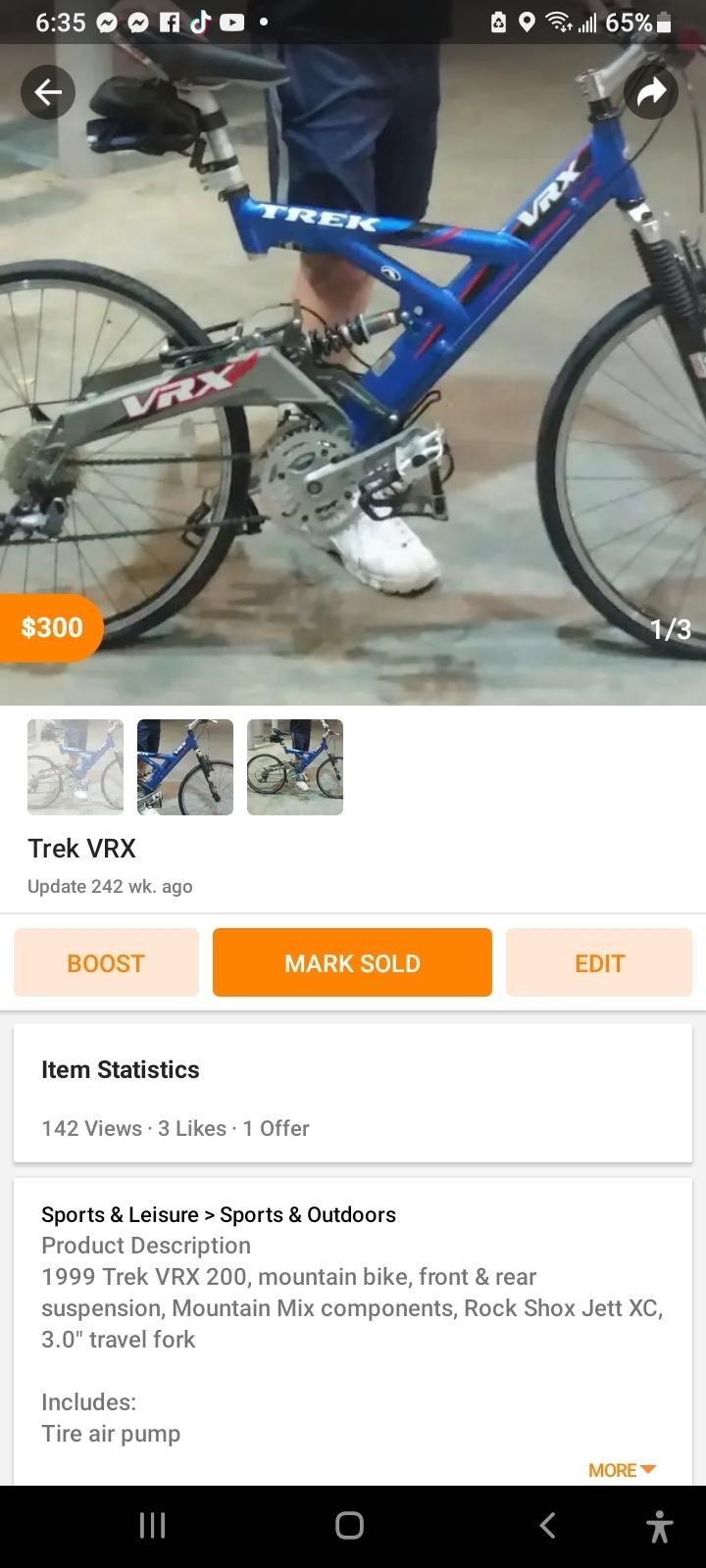Expand the MORE description section
The height and width of the screenshot is (1568, 706).
(621, 1469)
